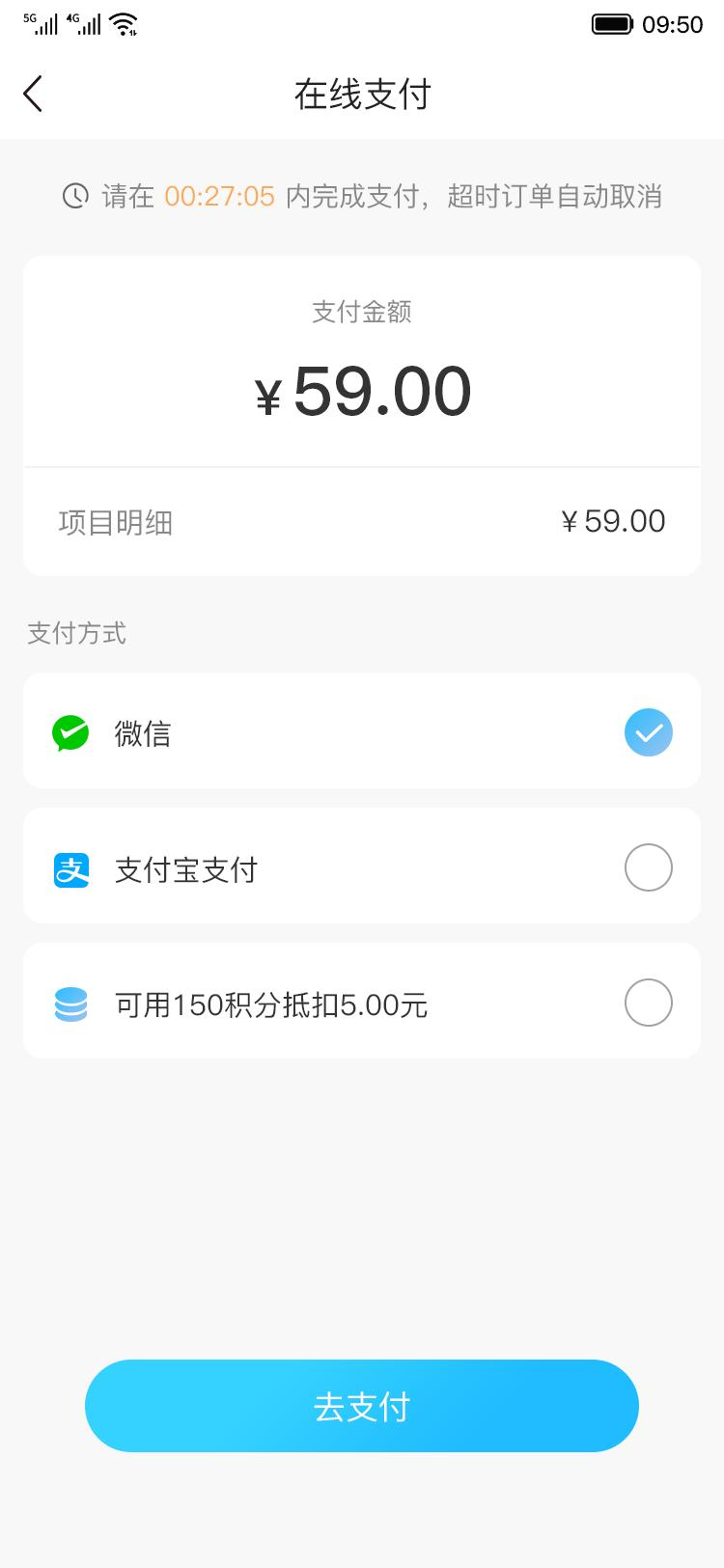Select the checked WeChat payment option

click(x=648, y=732)
